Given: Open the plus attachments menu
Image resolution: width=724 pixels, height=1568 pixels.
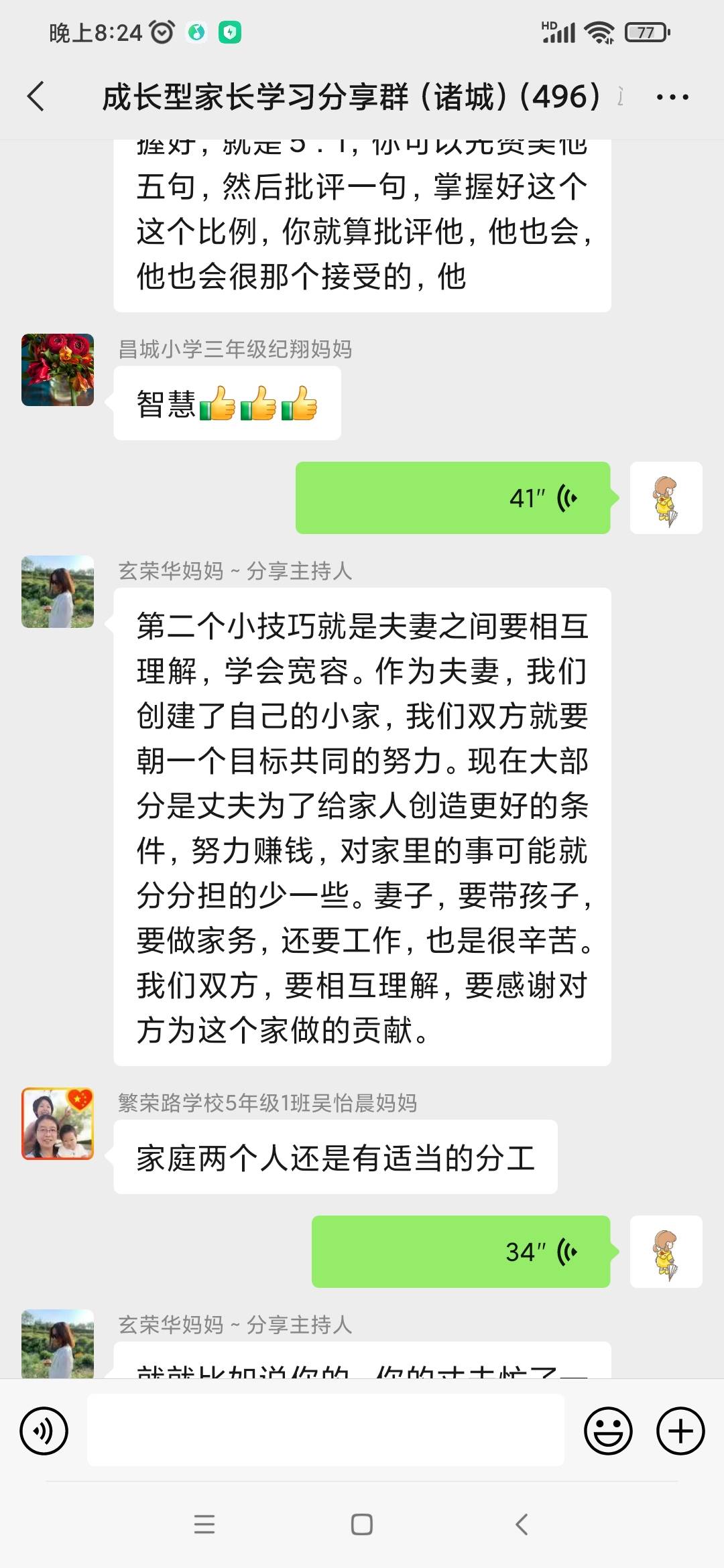Looking at the screenshot, I should (x=680, y=1431).
